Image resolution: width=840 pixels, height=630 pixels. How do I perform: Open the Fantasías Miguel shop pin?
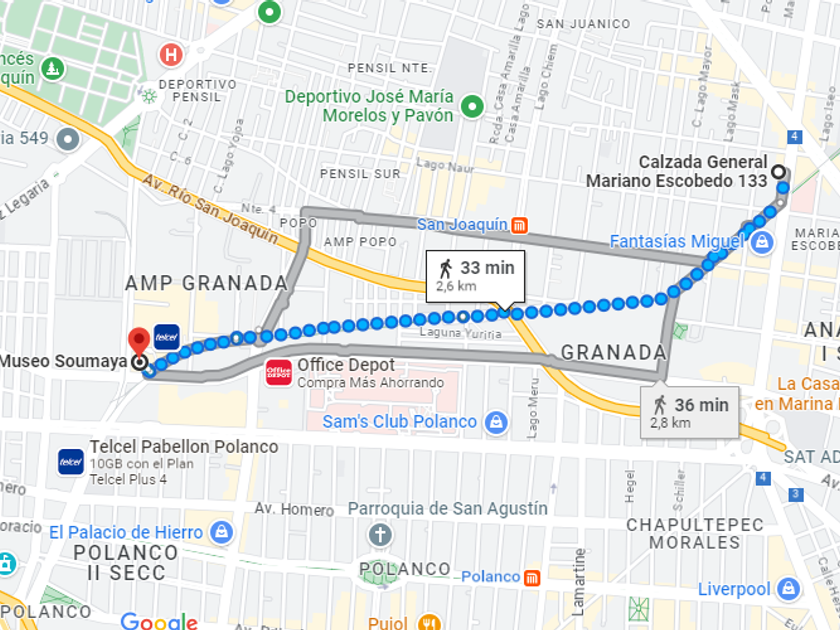pos(762,241)
